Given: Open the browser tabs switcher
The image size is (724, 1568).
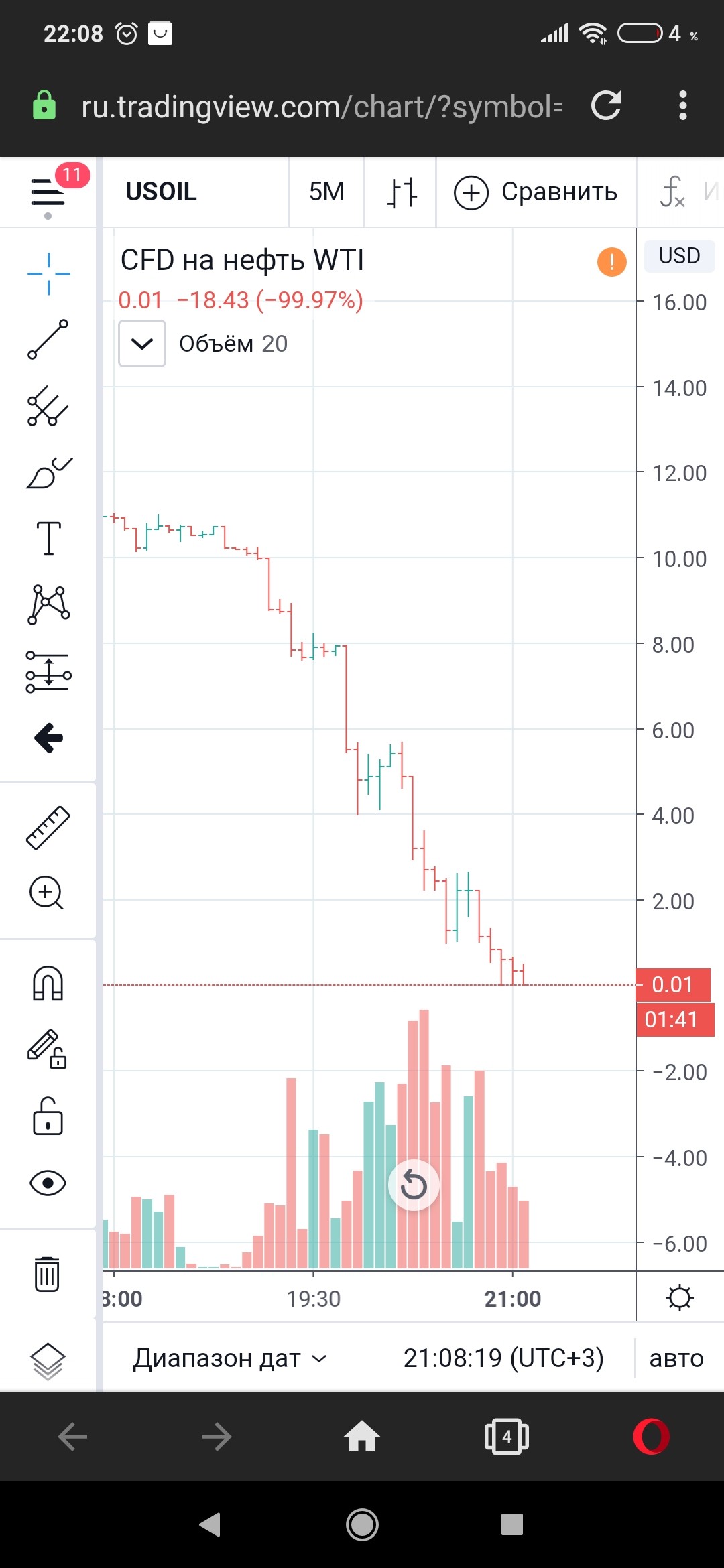Looking at the screenshot, I should 507,1437.
